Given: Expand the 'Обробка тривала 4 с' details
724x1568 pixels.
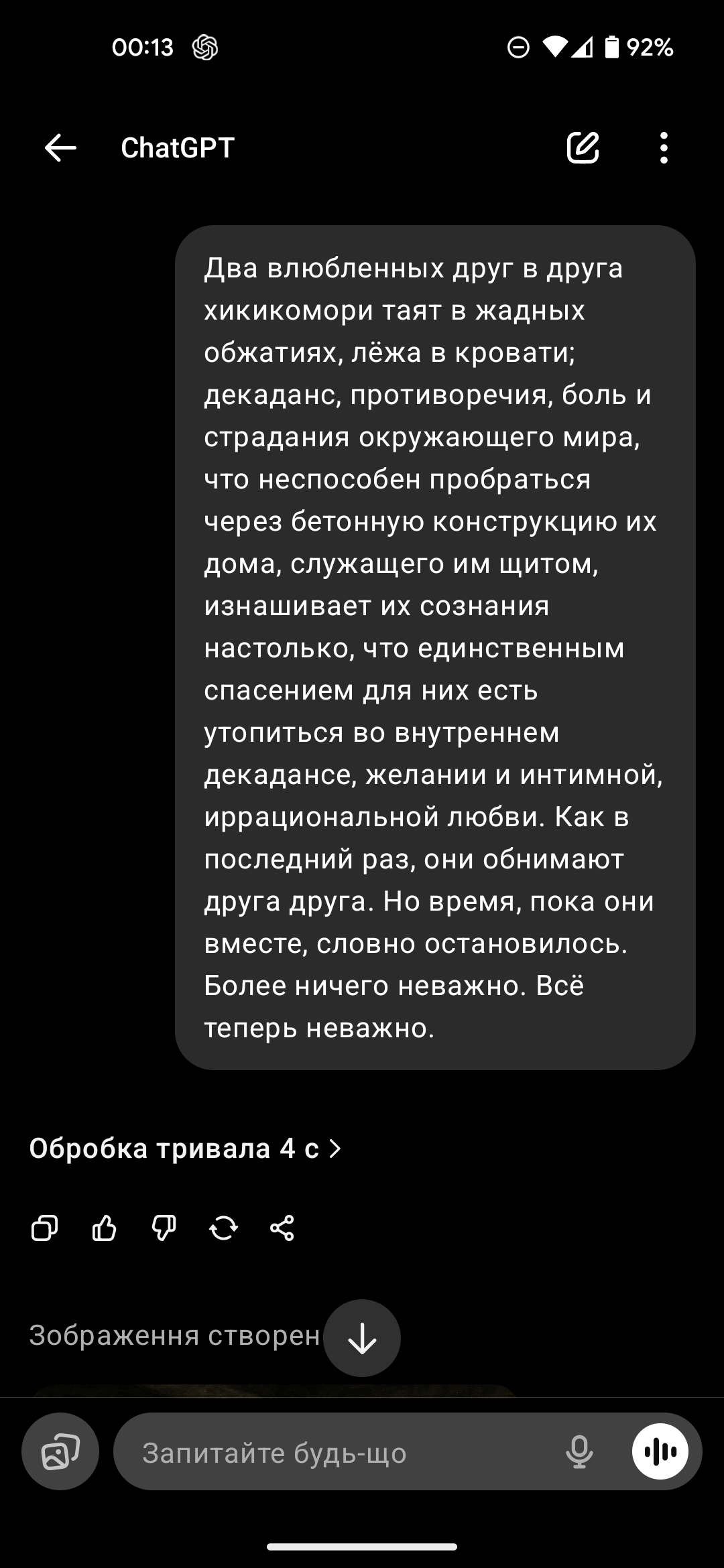Looking at the screenshot, I should coord(185,1149).
